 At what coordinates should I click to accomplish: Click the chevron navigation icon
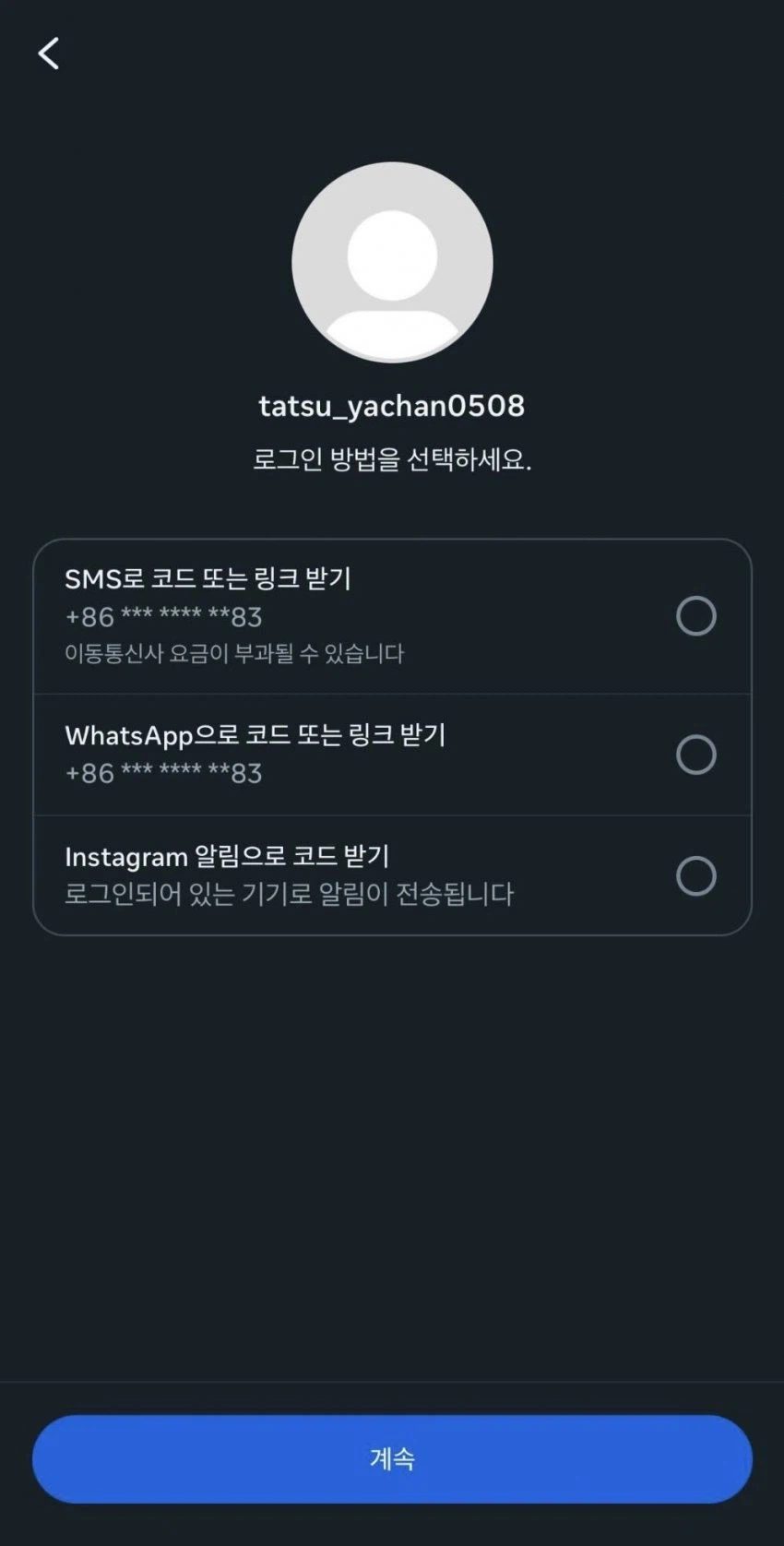[49, 53]
